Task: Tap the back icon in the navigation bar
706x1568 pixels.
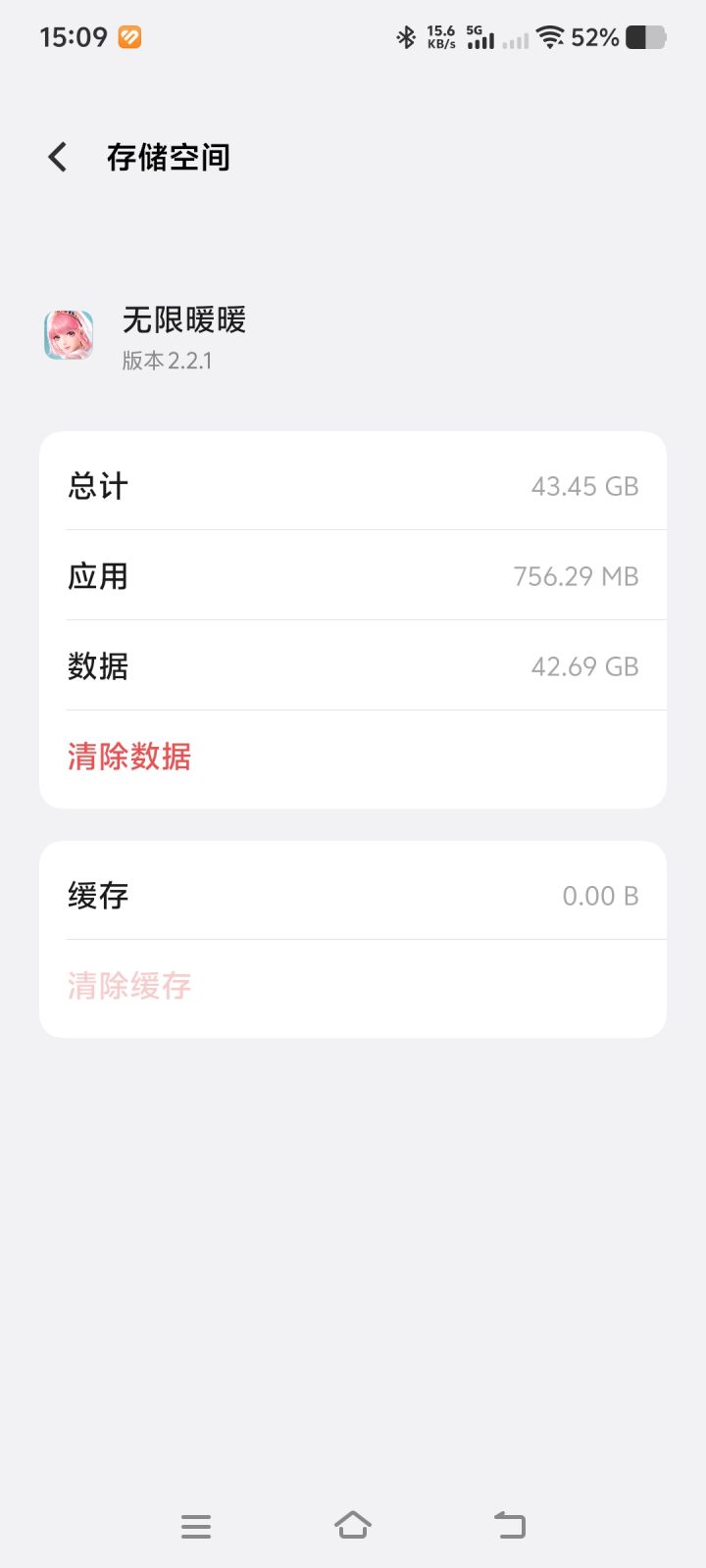Action: point(509,1525)
